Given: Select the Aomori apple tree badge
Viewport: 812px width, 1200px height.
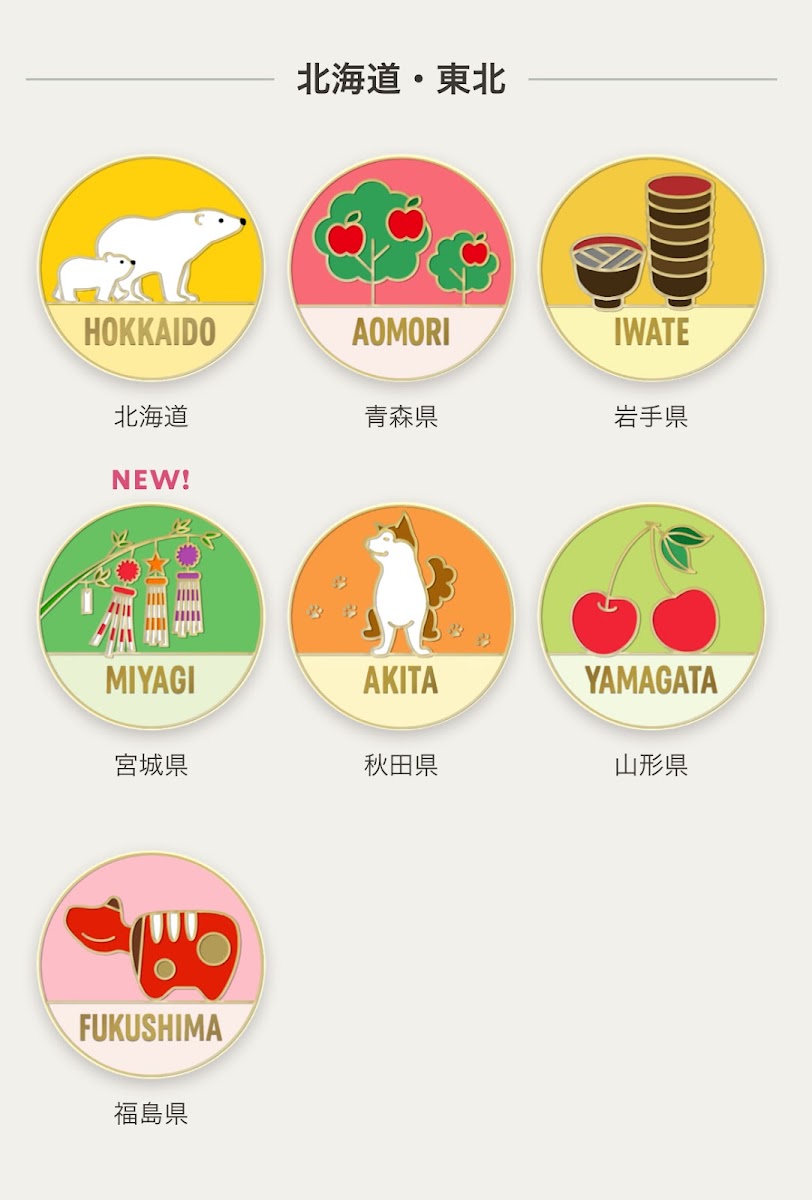Looking at the screenshot, I should coord(401,268).
